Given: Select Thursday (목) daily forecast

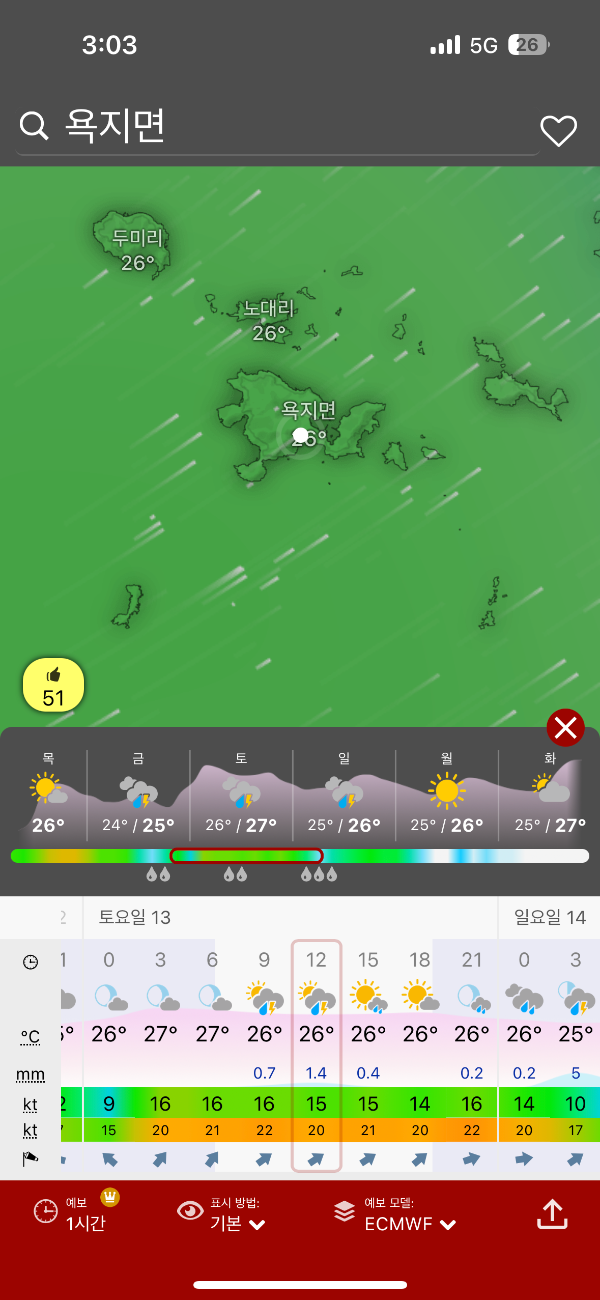Looking at the screenshot, I should click(x=48, y=795).
